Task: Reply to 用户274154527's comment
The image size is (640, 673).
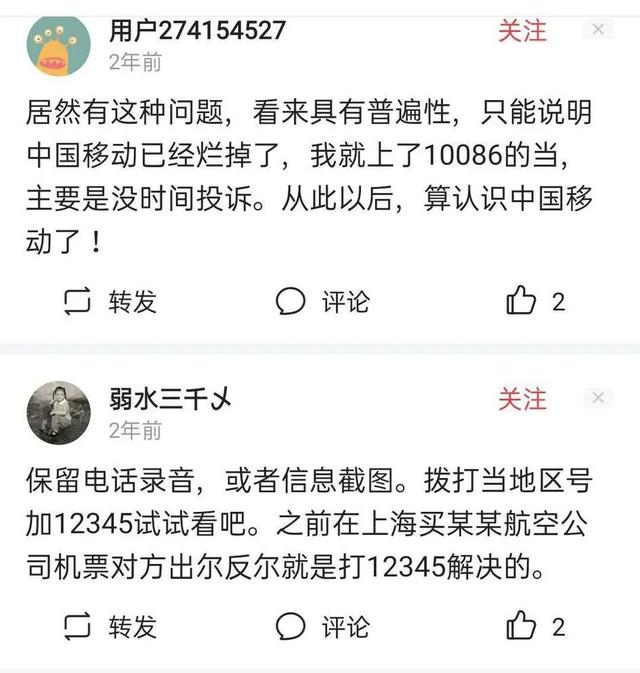Action: (x=323, y=301)
